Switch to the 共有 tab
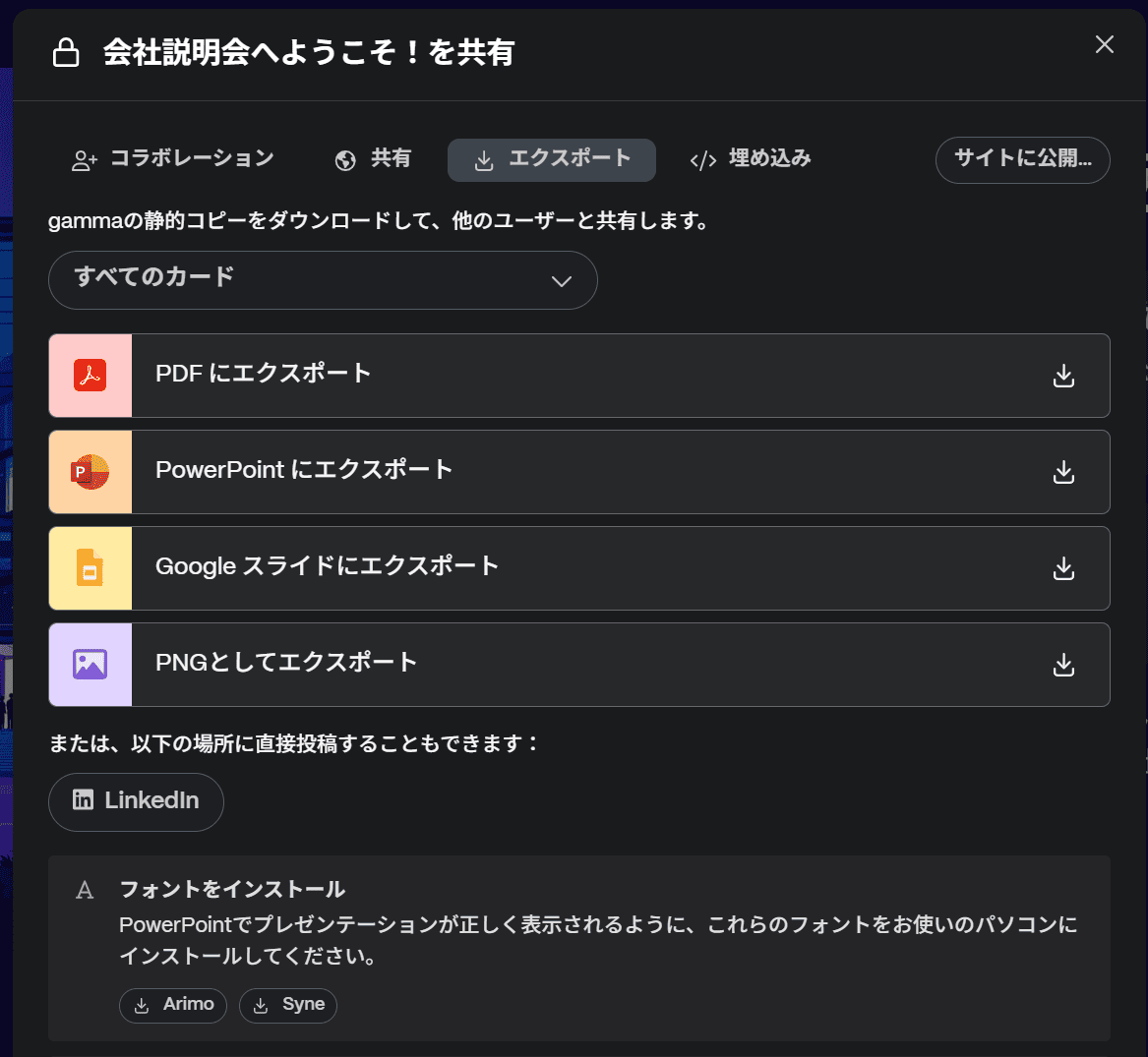 pyautogui.click(x=373, y=159)
